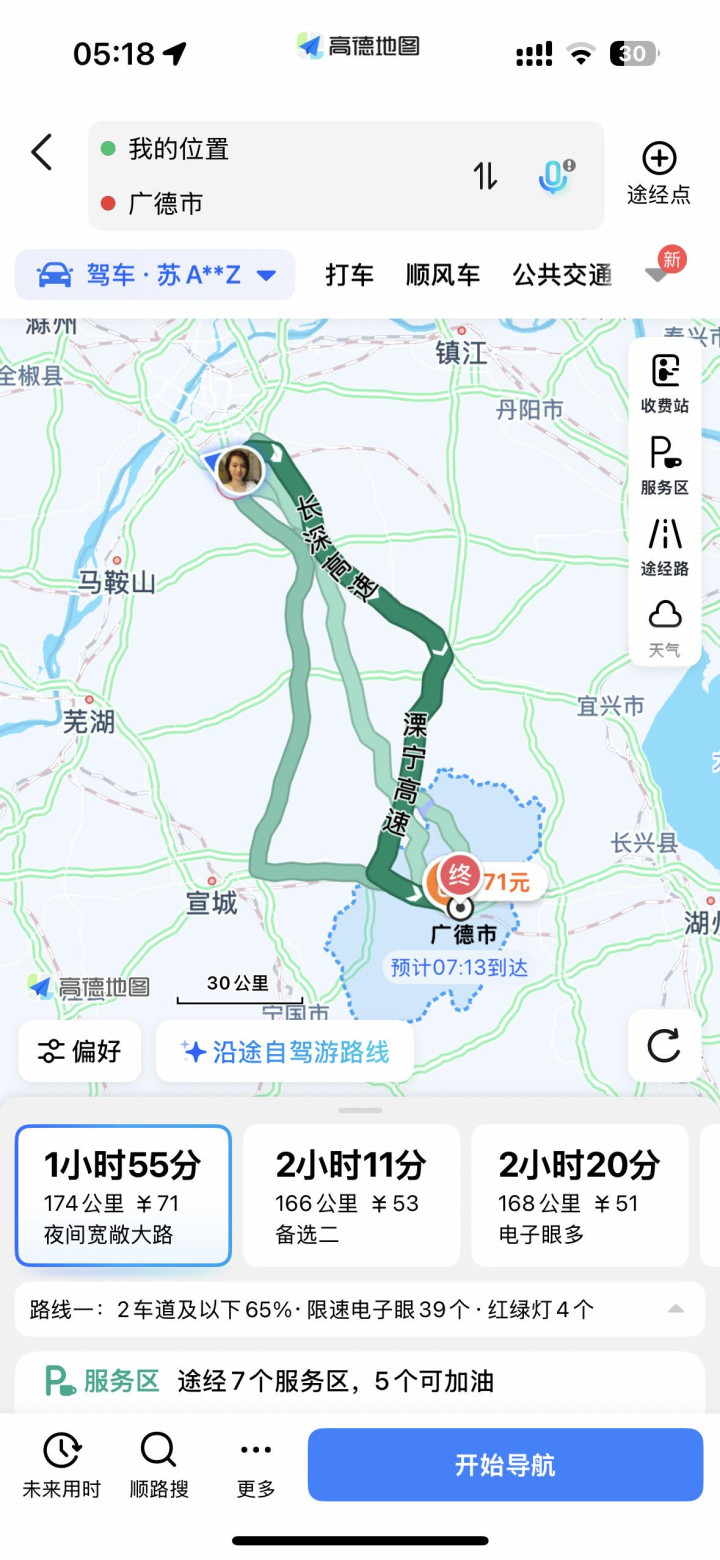Choose the 2小时20分 电子眼多 route
Viewport: 720px width, 1560px height.
[579, 1195]
